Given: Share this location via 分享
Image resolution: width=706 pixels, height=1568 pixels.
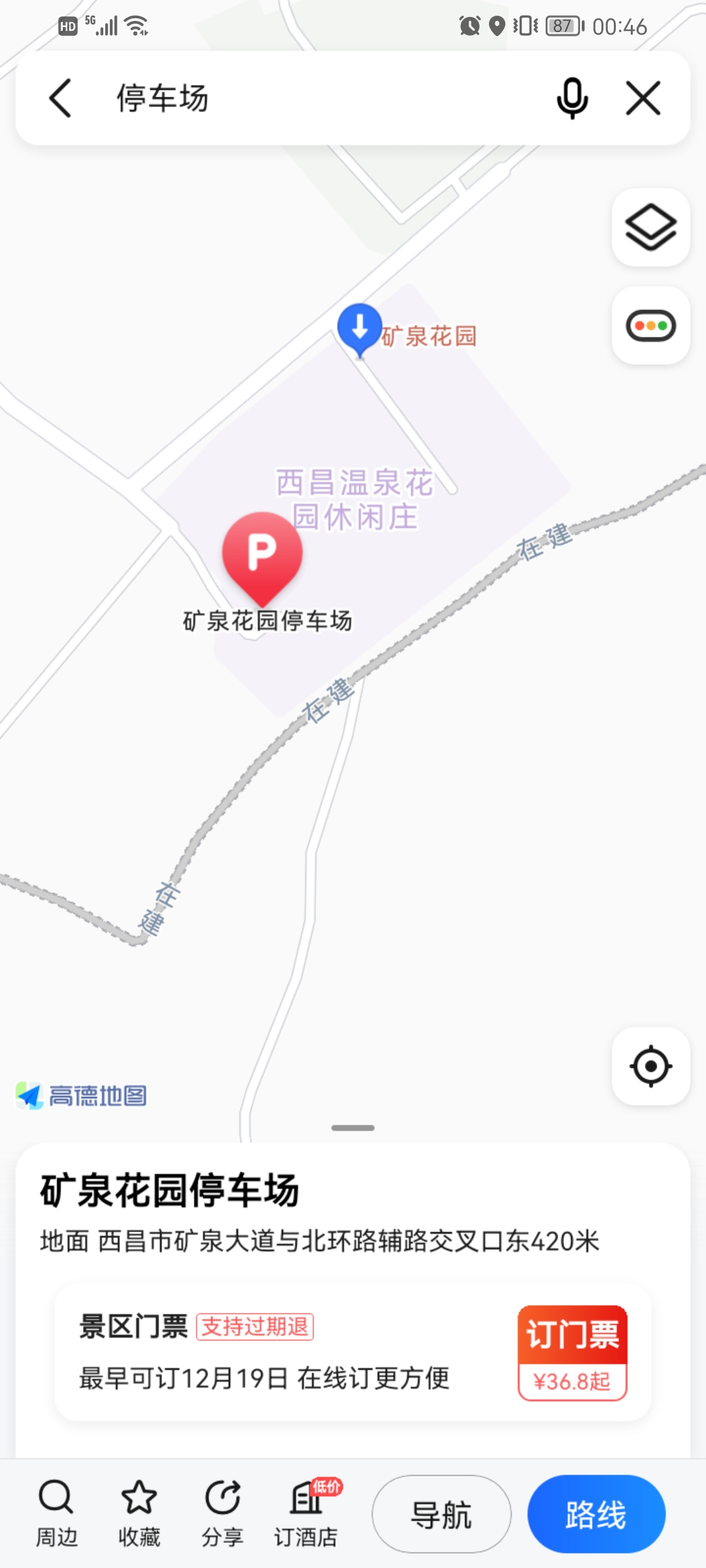Looking at the screenshot, I should pos(222,1514).
